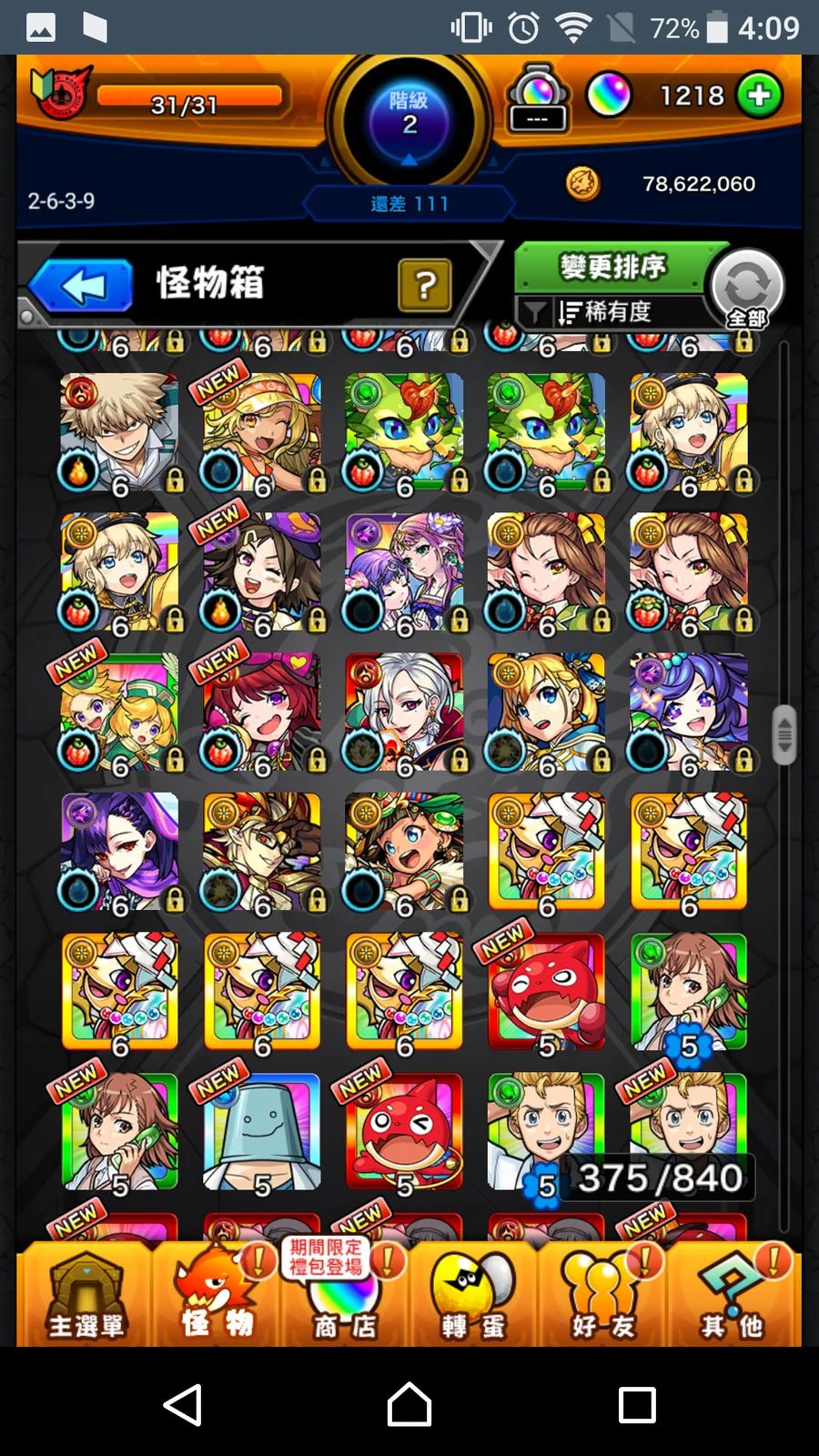
Task: Go to the Android home screen
Action: coord(409,1405)
